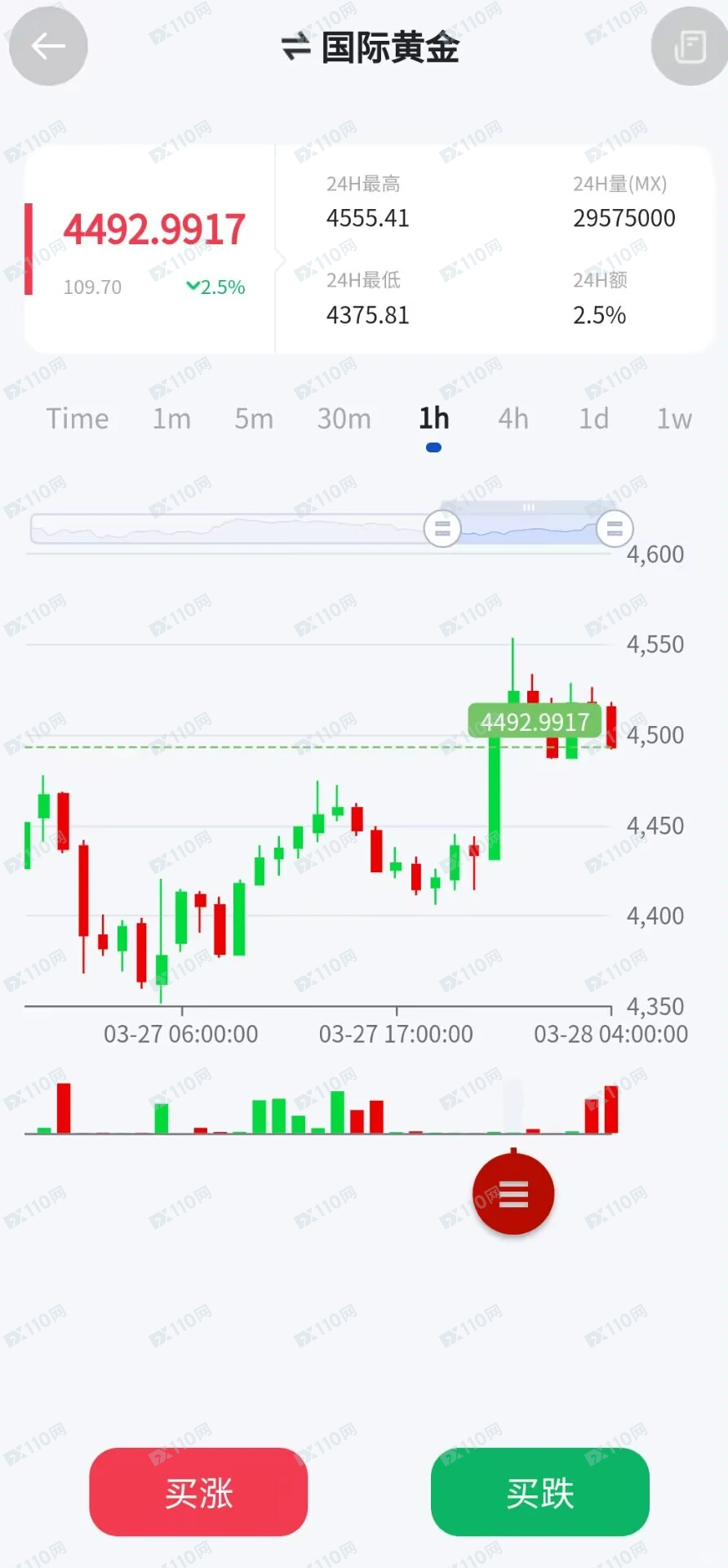728x1568 pixels.
Task: Open the order records icon at top right
Action: tap(688, 47)
